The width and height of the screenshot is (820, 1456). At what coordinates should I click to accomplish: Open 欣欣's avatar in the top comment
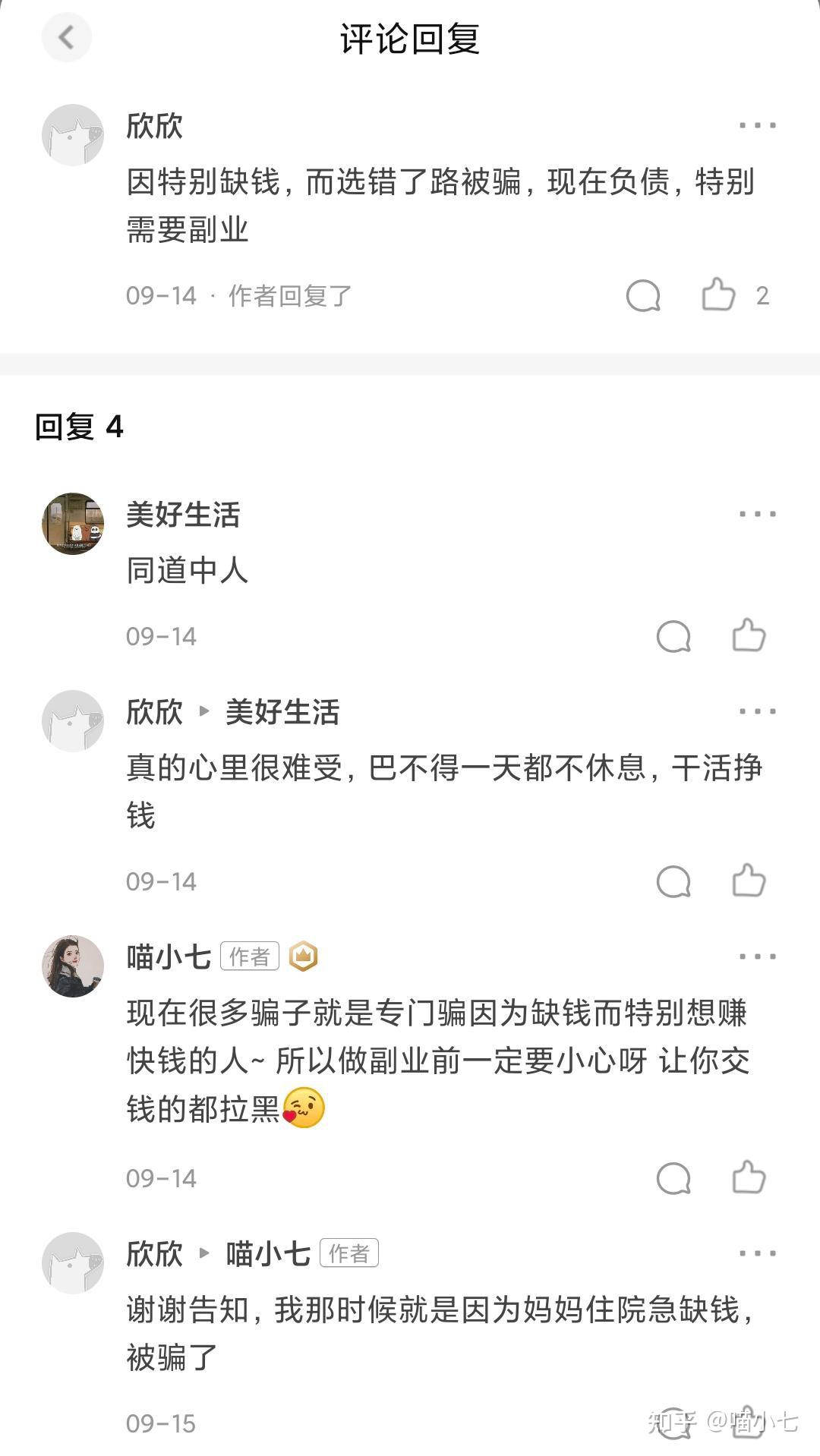pyautogui.click(x=73, y=135)
